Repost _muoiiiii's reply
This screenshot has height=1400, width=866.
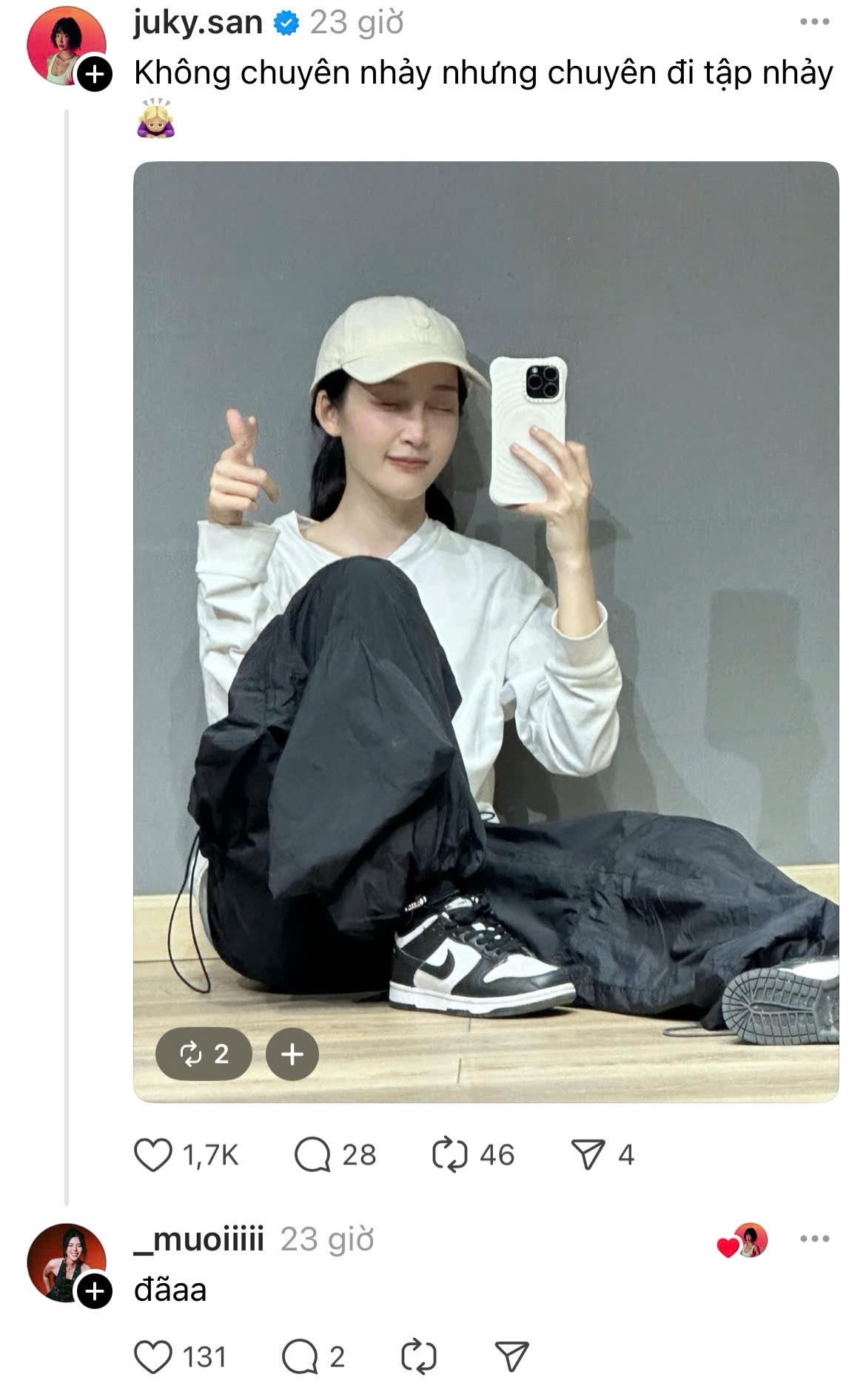pos(419,1357)
